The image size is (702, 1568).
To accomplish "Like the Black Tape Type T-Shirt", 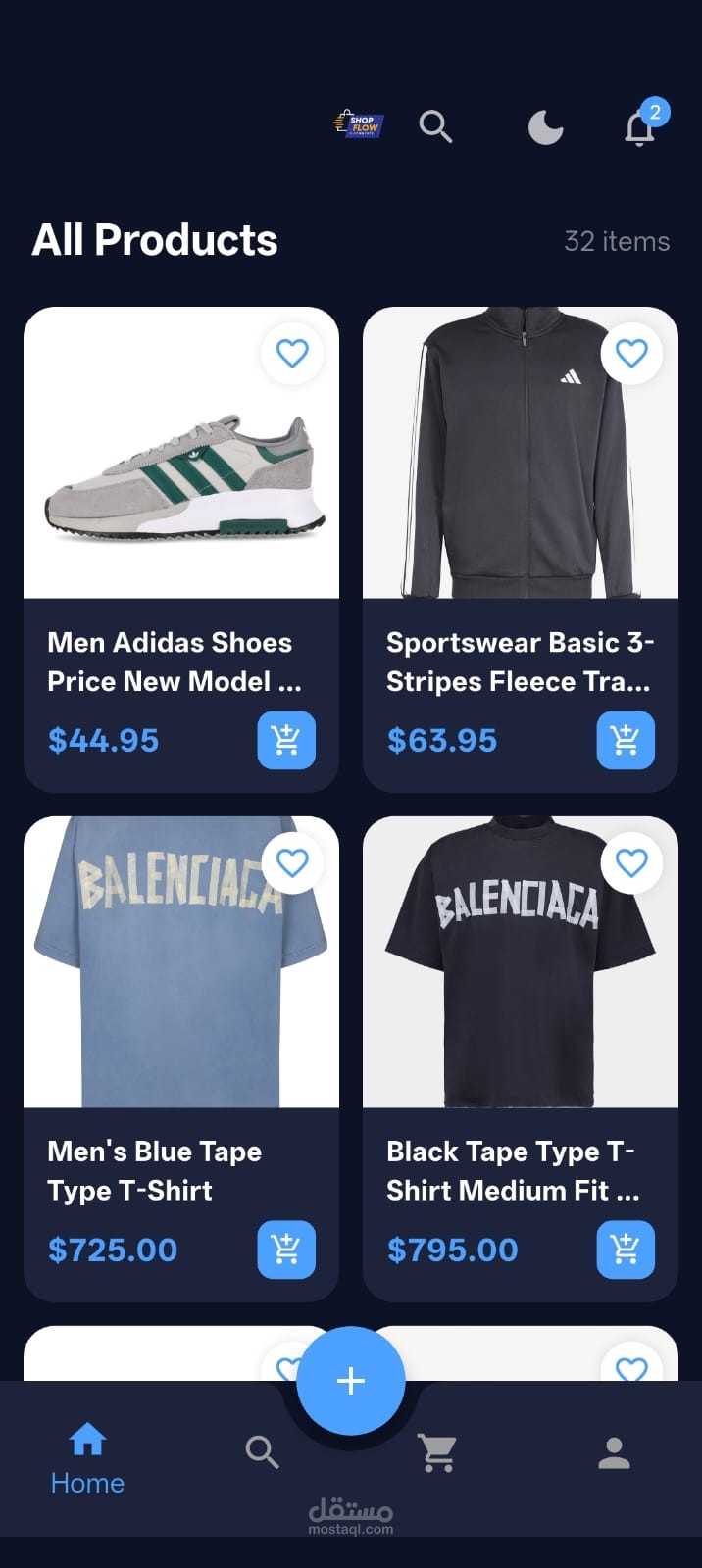I will [x=631, y=862].
